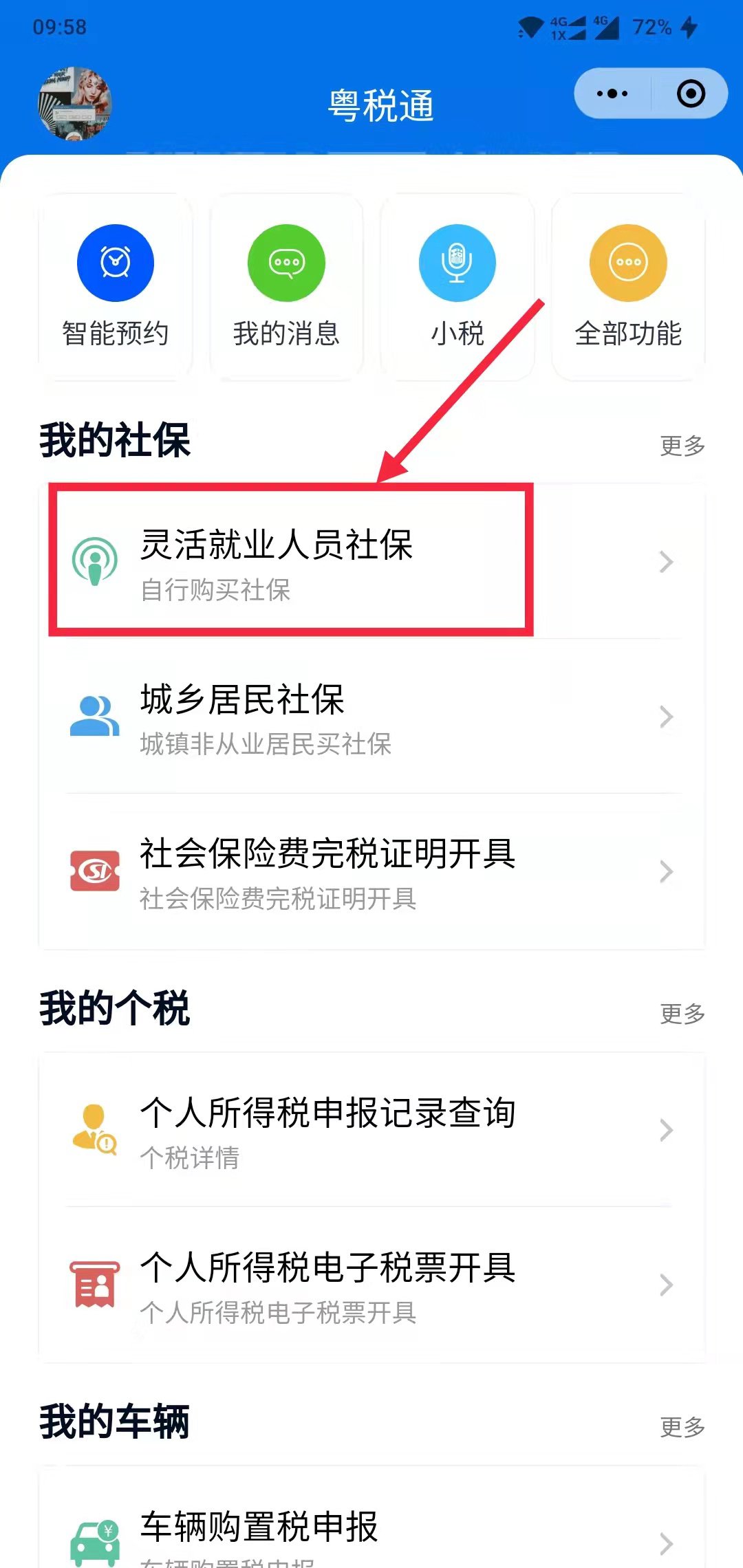743x1568 pixels.
Task: Open 城乡居民社保
Action: (371, 717)
